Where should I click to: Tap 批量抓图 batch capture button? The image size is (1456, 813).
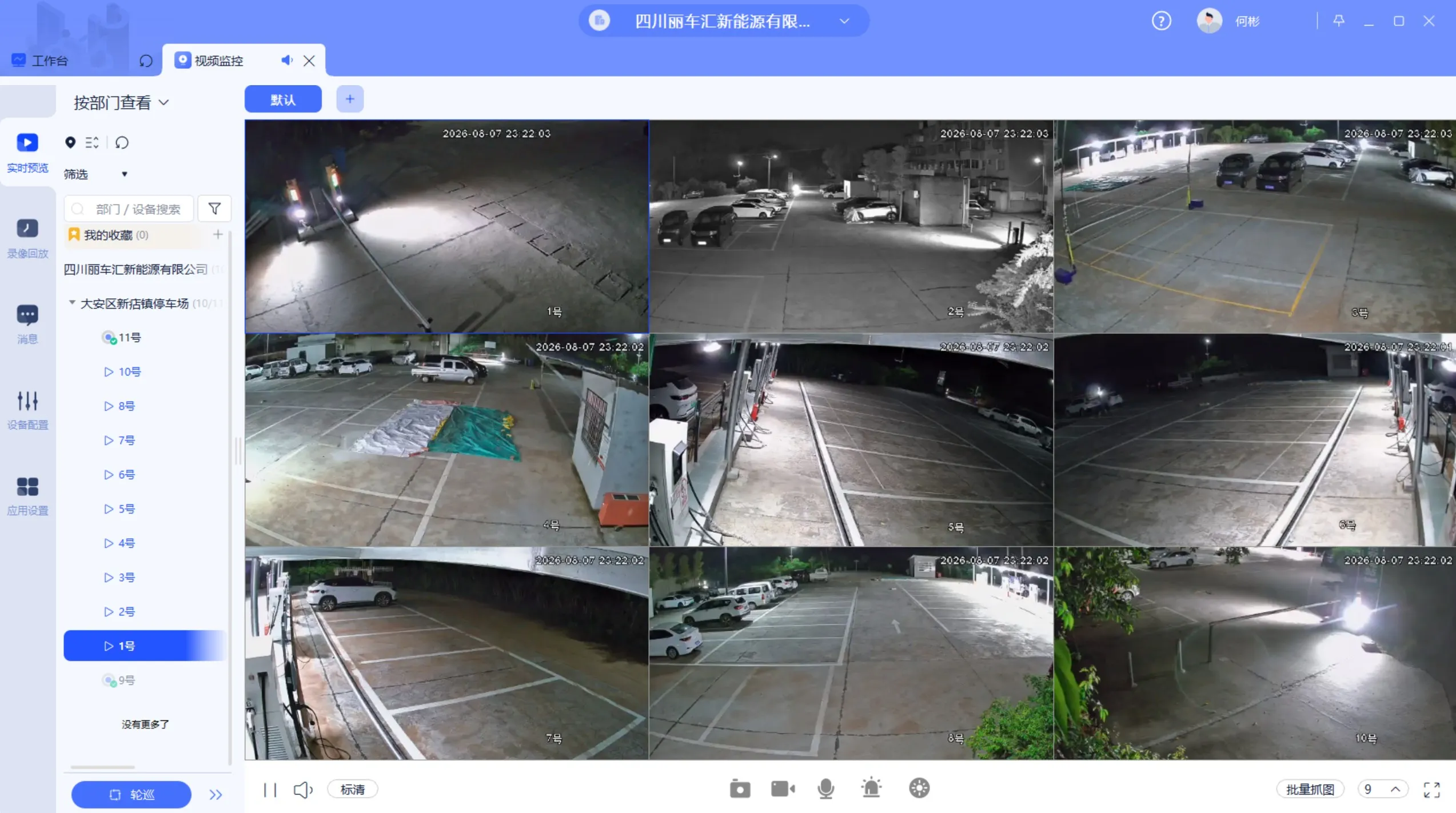[1310, 789]
